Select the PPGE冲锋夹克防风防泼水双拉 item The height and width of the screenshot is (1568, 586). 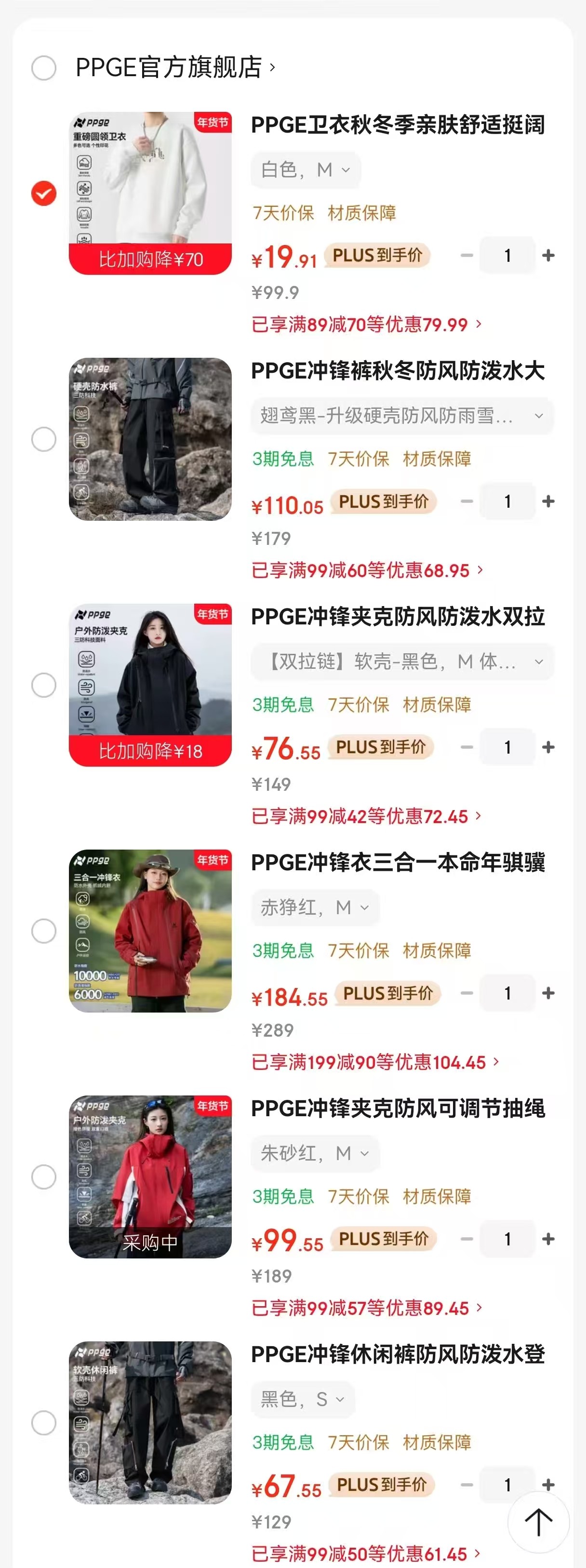tap(44, 685)
